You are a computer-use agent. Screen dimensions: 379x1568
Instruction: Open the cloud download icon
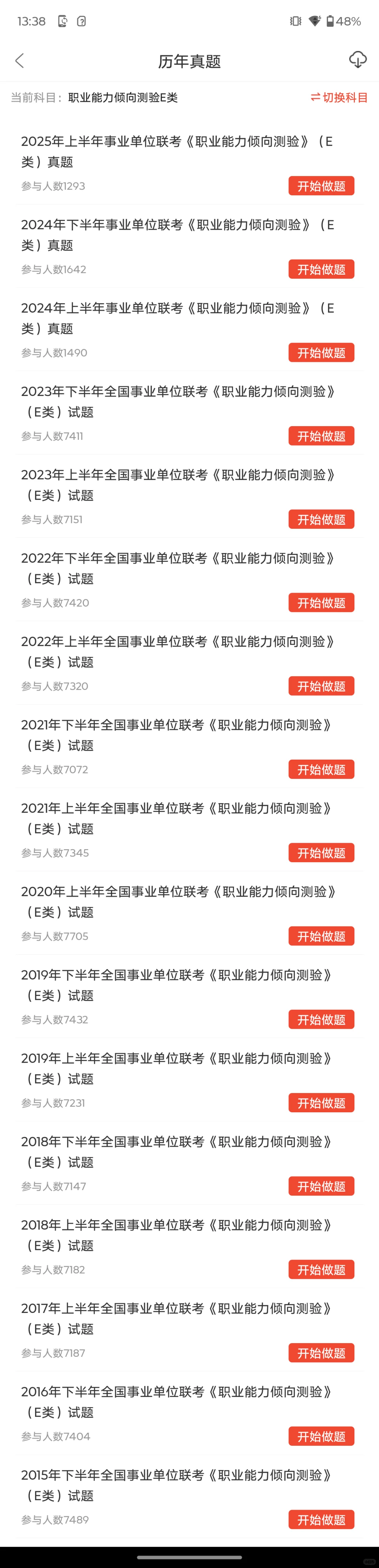pos(358,60)
